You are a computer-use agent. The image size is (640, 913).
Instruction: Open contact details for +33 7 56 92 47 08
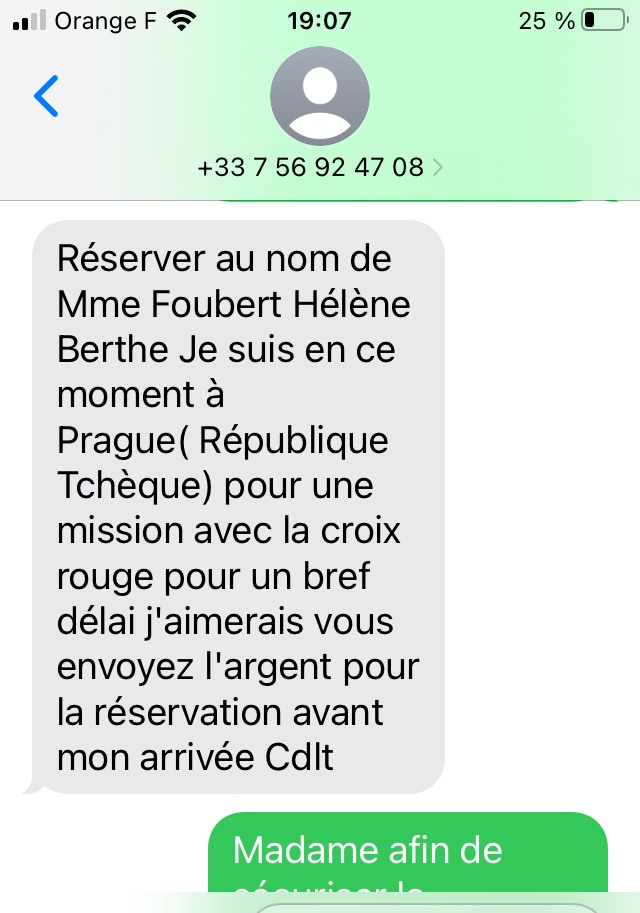[320, 167]
